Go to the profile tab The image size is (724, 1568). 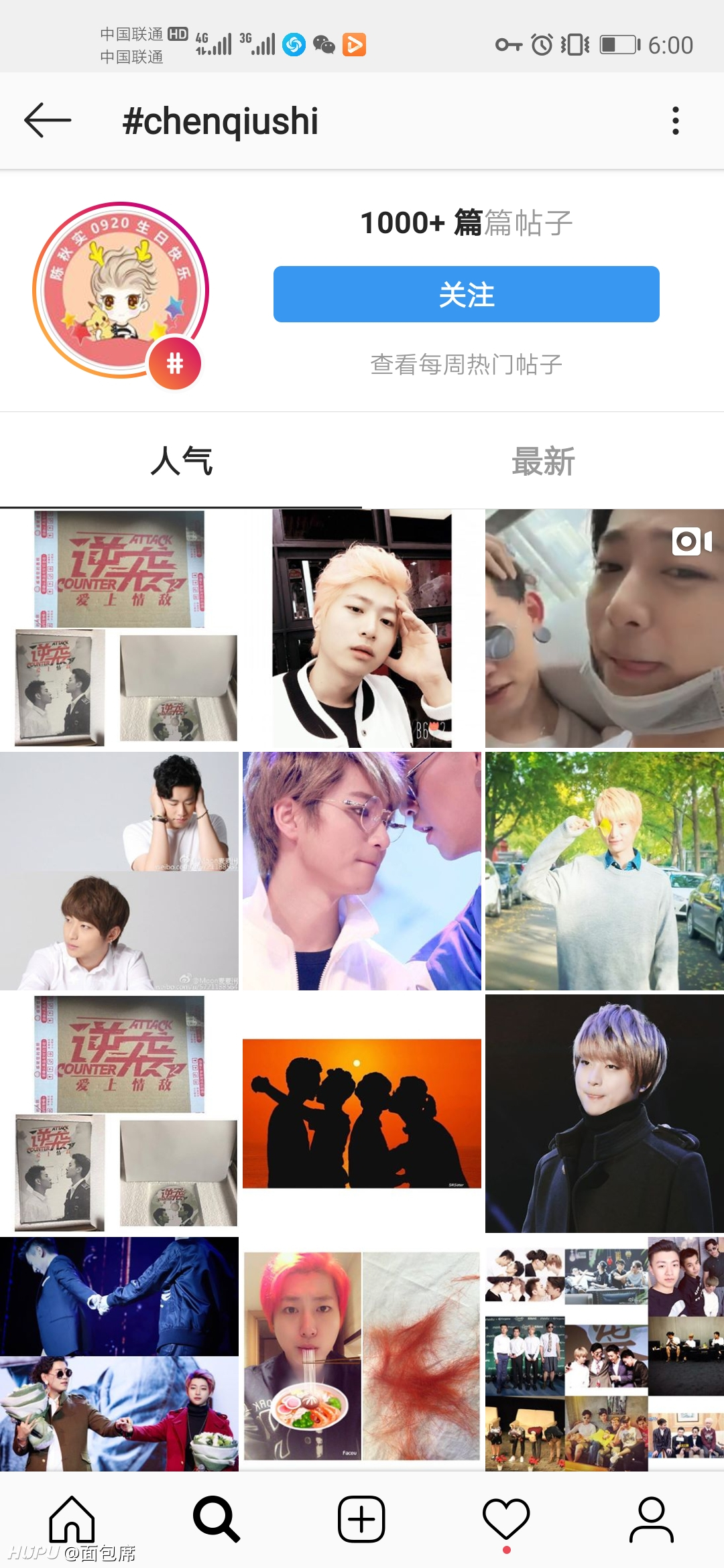click(x=651, y=1519)
